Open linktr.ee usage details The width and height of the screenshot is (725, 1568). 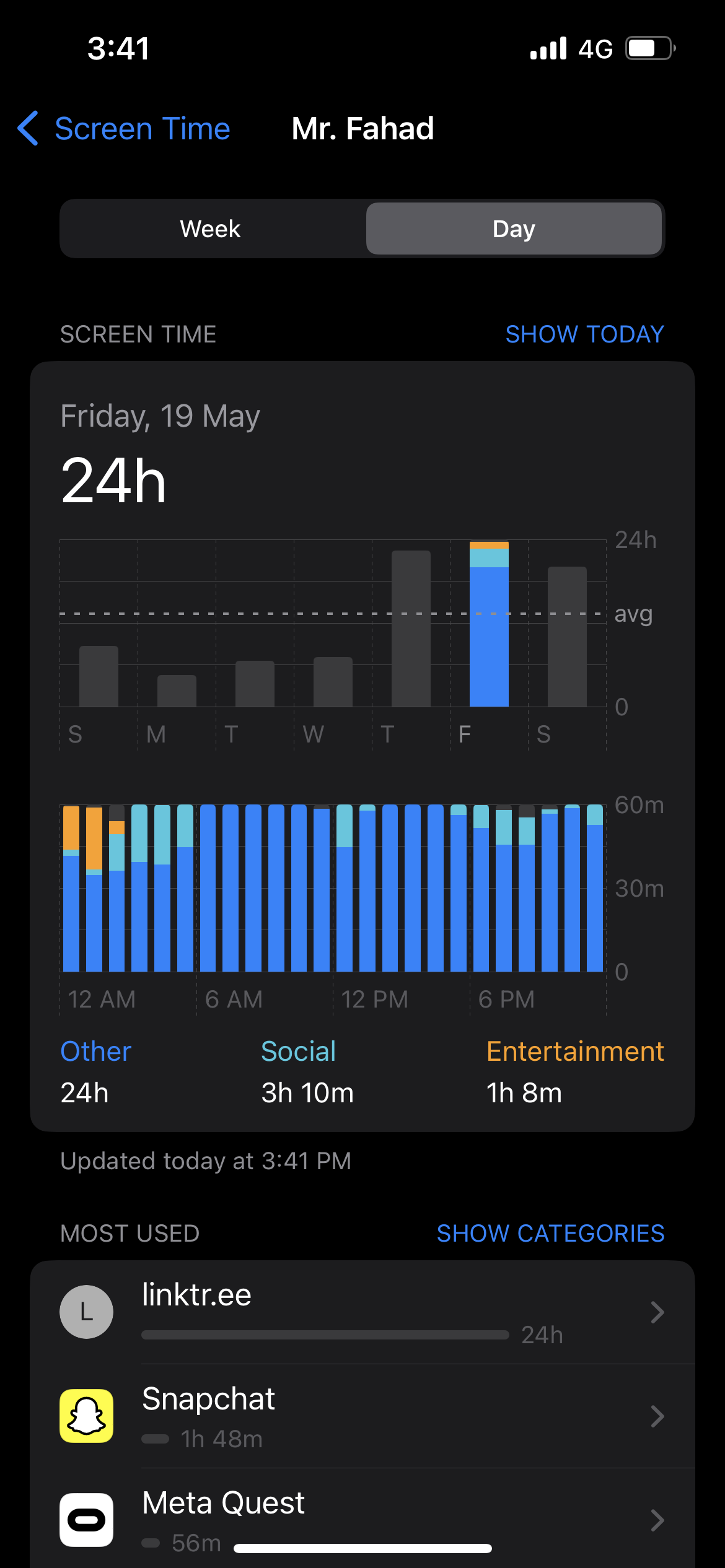click(x=362, y=1312)
